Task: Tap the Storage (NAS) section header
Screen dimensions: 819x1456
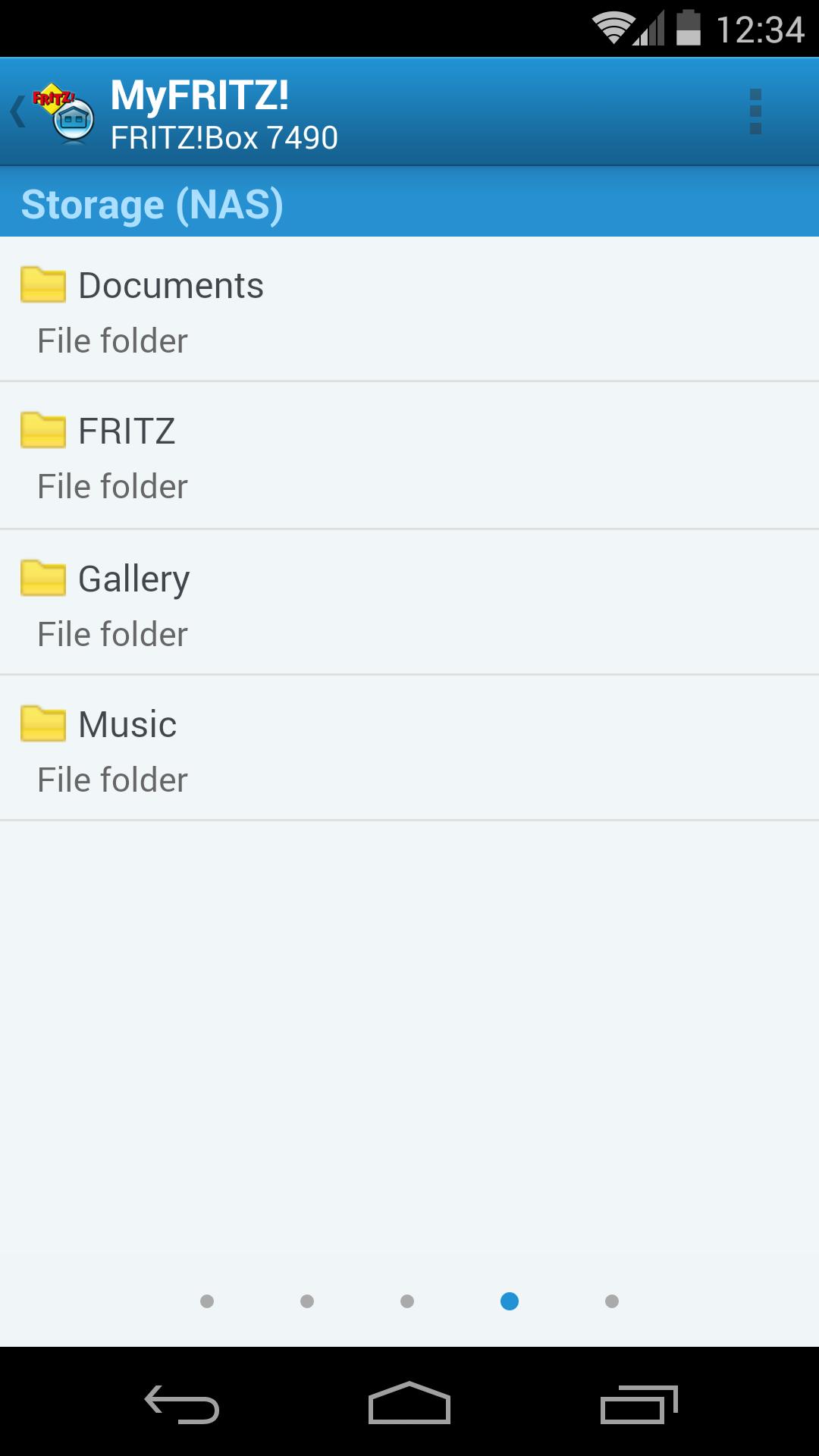Action: (152, 203)
